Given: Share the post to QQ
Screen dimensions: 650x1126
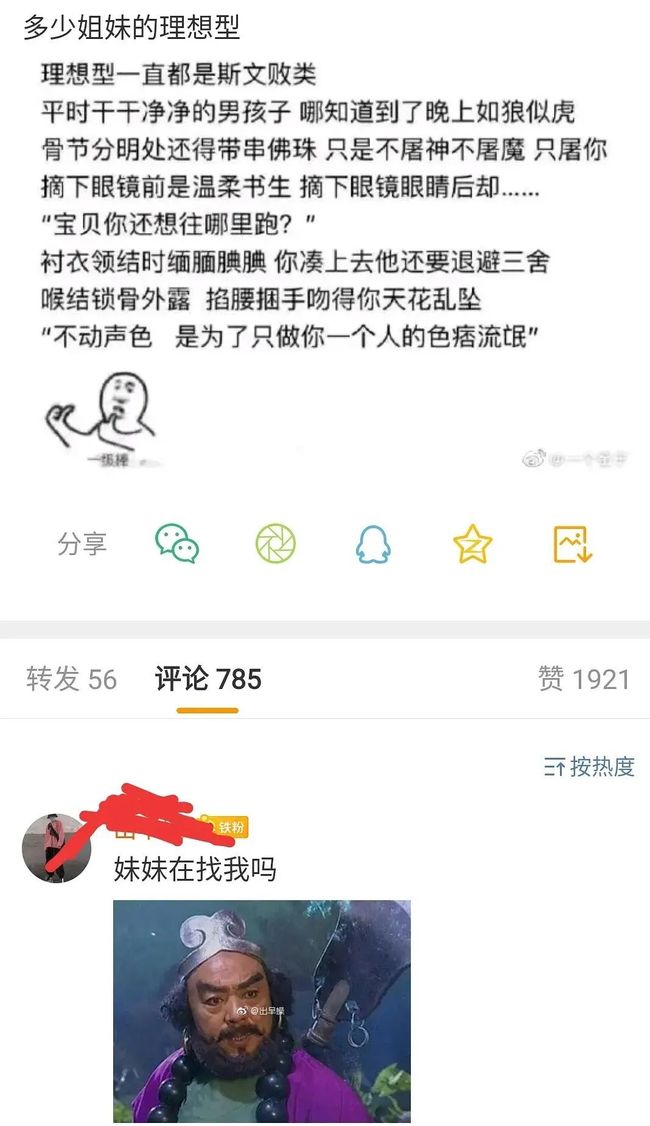Looking at the screenshot, I should click(373, 544).
